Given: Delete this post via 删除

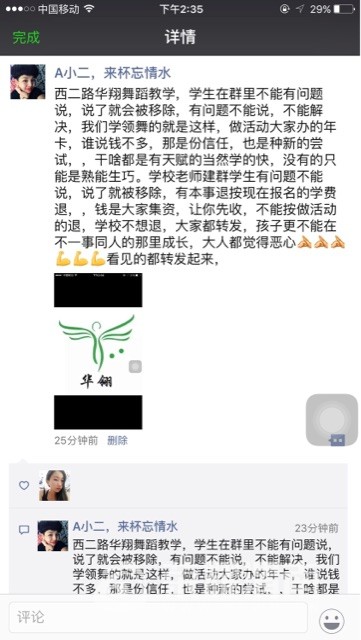Looking at the screenshot, I should (x=118, y=440).
